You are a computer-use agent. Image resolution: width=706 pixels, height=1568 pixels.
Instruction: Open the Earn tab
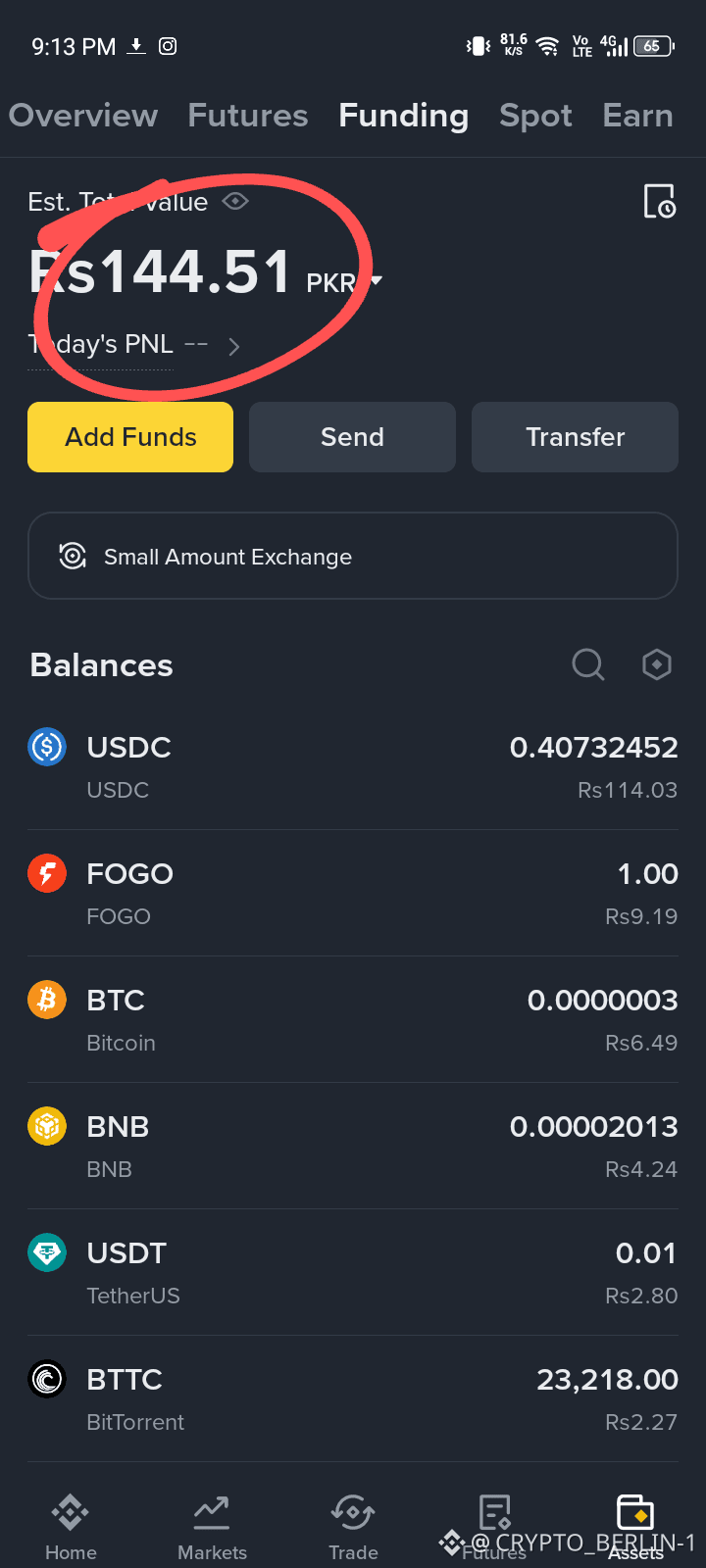637,116
